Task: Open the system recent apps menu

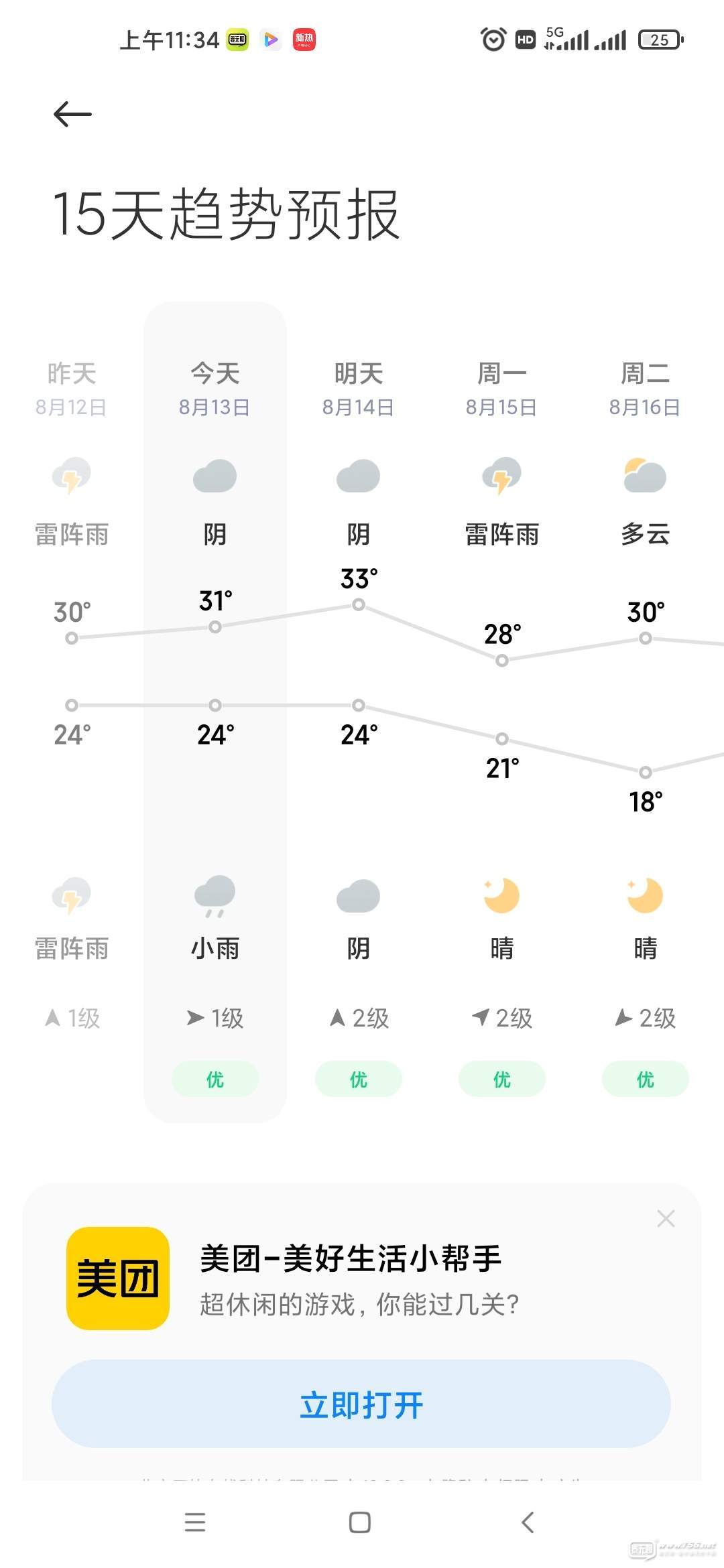Action: (x=195, y=1522)
